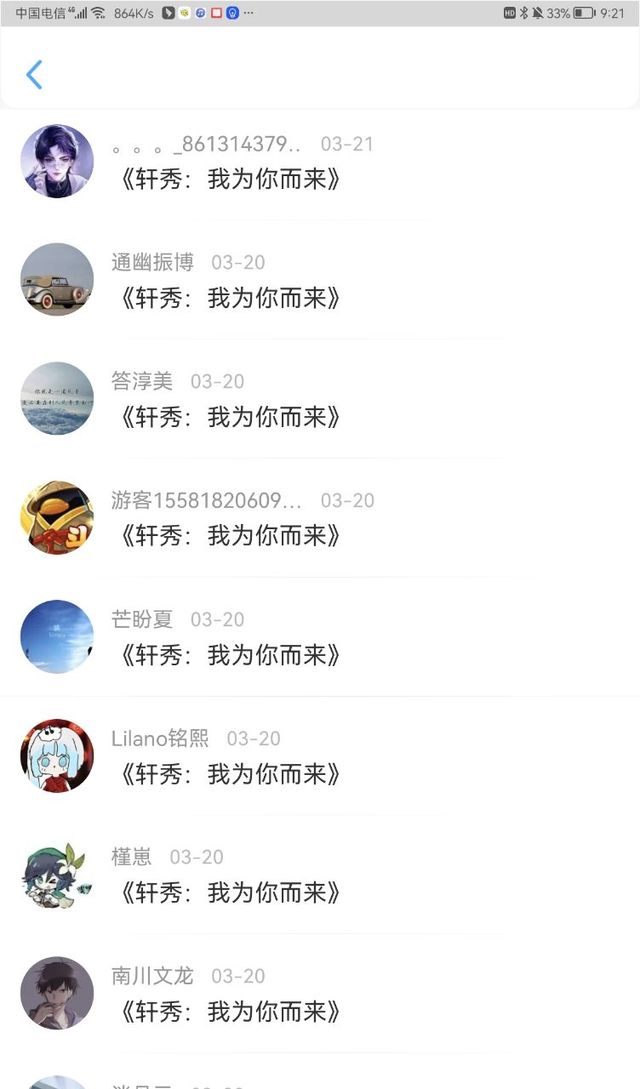The height and width of the screenshot is (1089, 640).
Task: Go back using the top-left arrow
Action: pos(34,75)
